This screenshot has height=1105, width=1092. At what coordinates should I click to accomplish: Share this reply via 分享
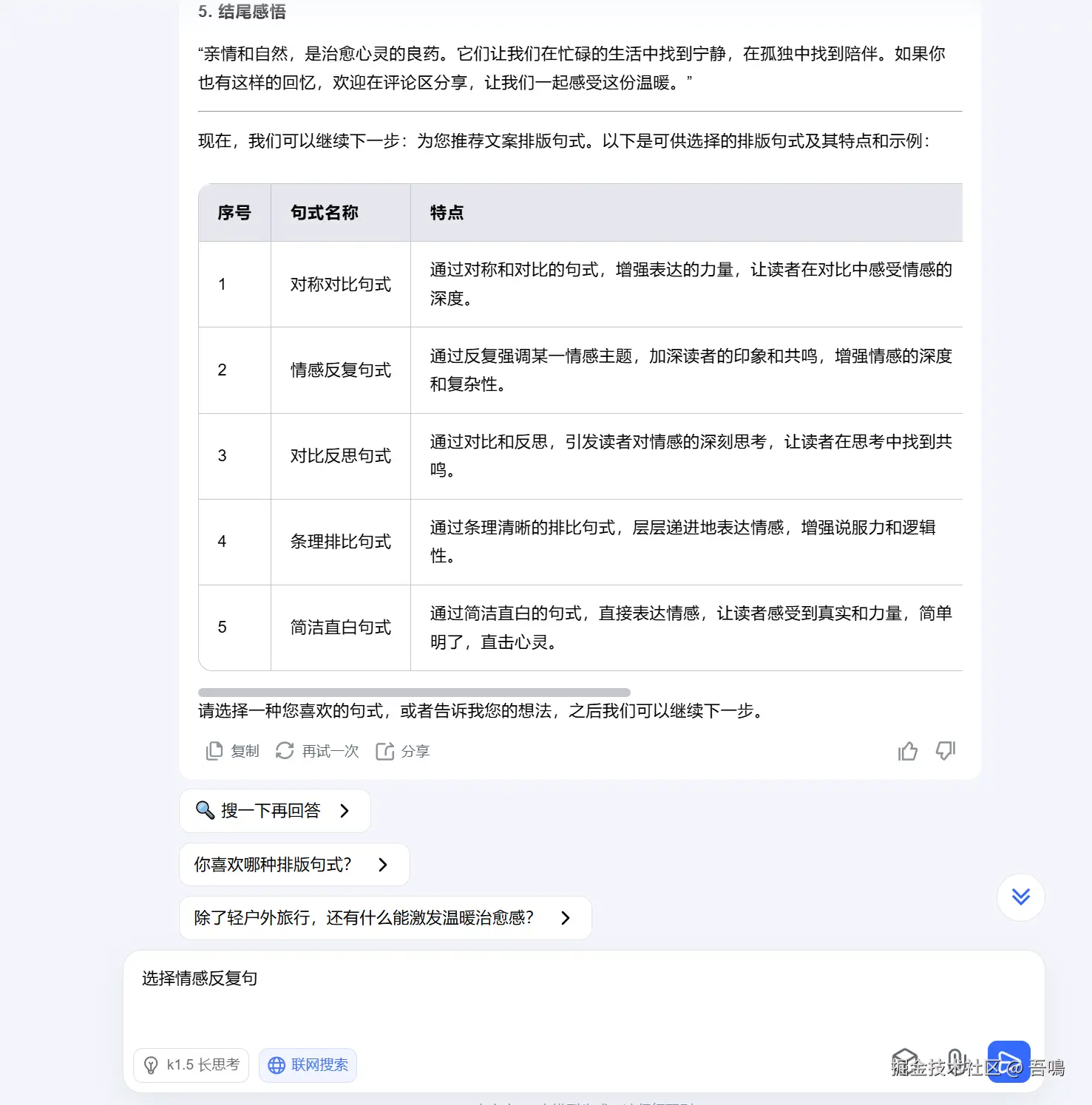[403, 751]
